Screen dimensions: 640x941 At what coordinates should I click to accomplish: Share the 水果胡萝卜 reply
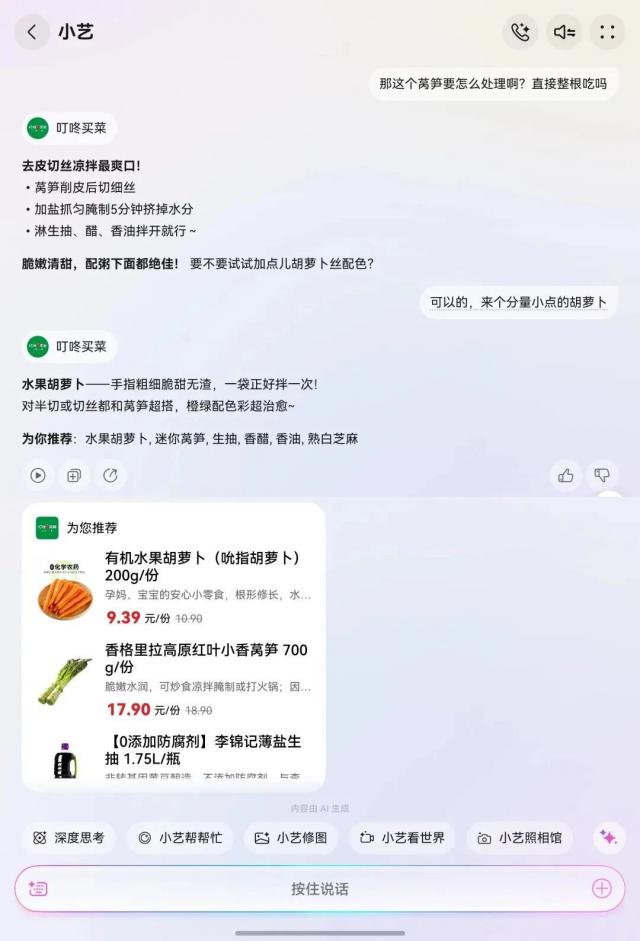[x=110, y=476]
